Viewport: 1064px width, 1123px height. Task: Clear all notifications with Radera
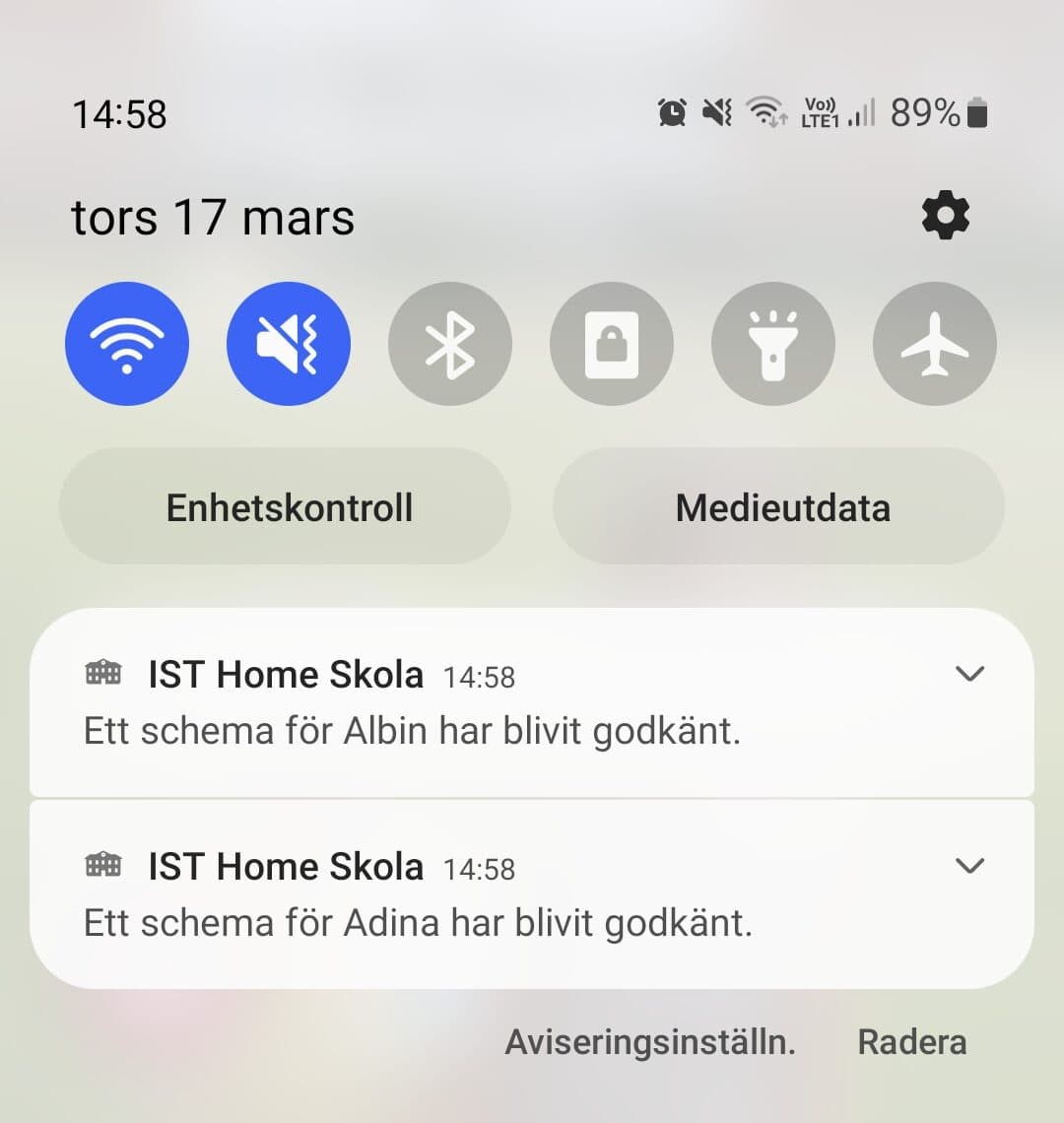[911, 1042]
